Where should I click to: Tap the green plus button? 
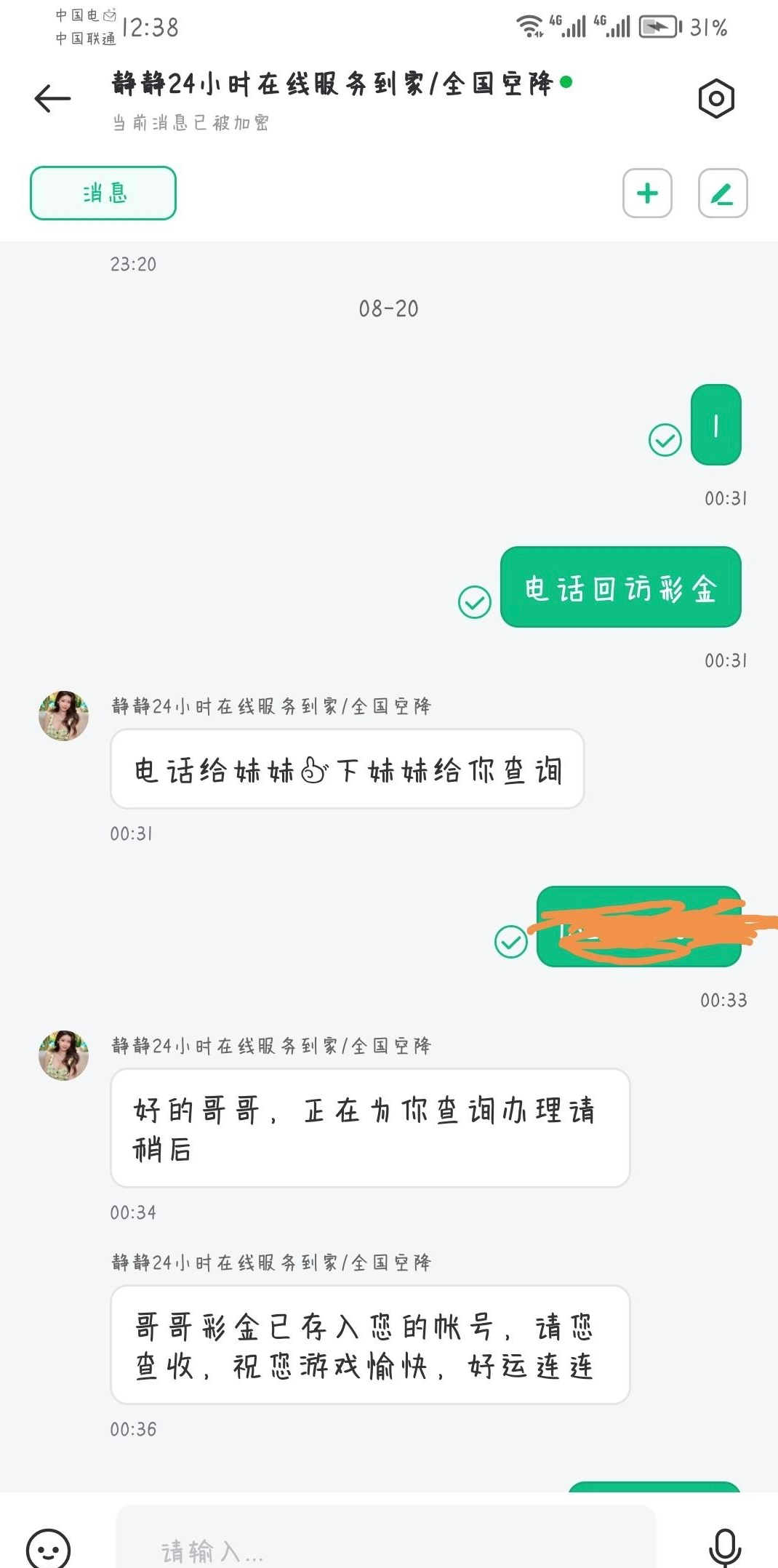[x=647, y=193]
